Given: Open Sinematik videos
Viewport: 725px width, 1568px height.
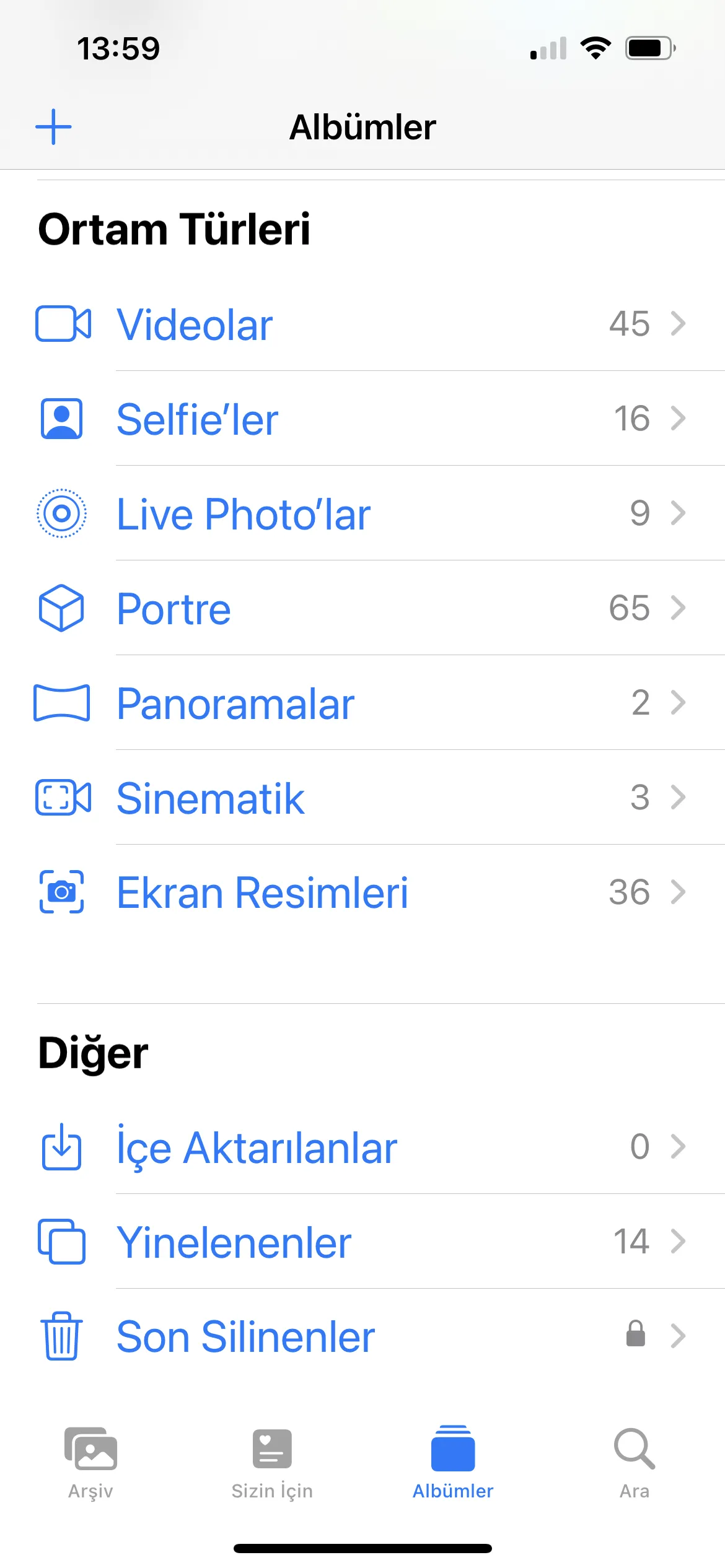Looking at the screenshot, I should pos(210,798).
